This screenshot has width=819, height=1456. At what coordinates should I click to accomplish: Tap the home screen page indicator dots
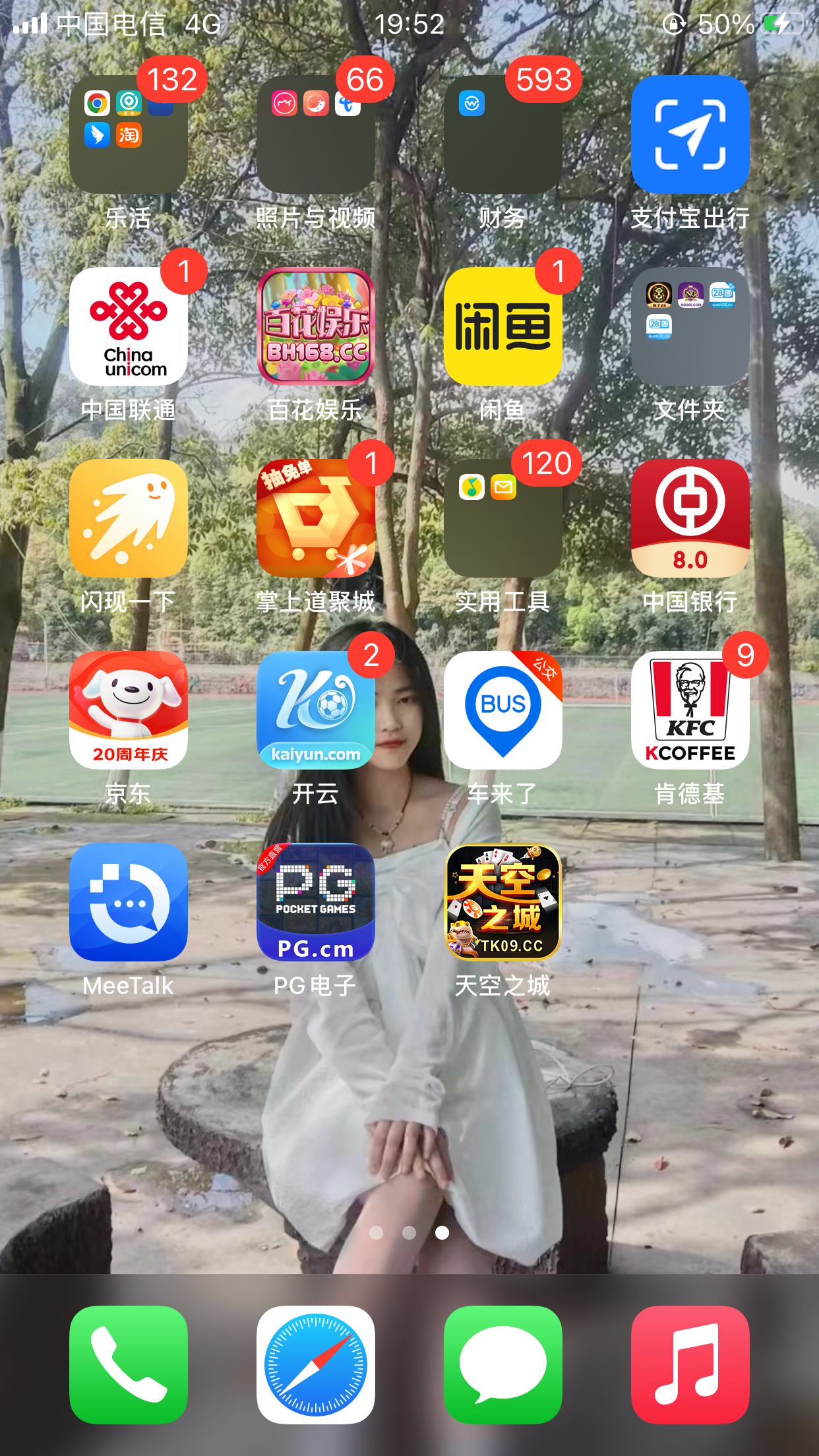409,1232
